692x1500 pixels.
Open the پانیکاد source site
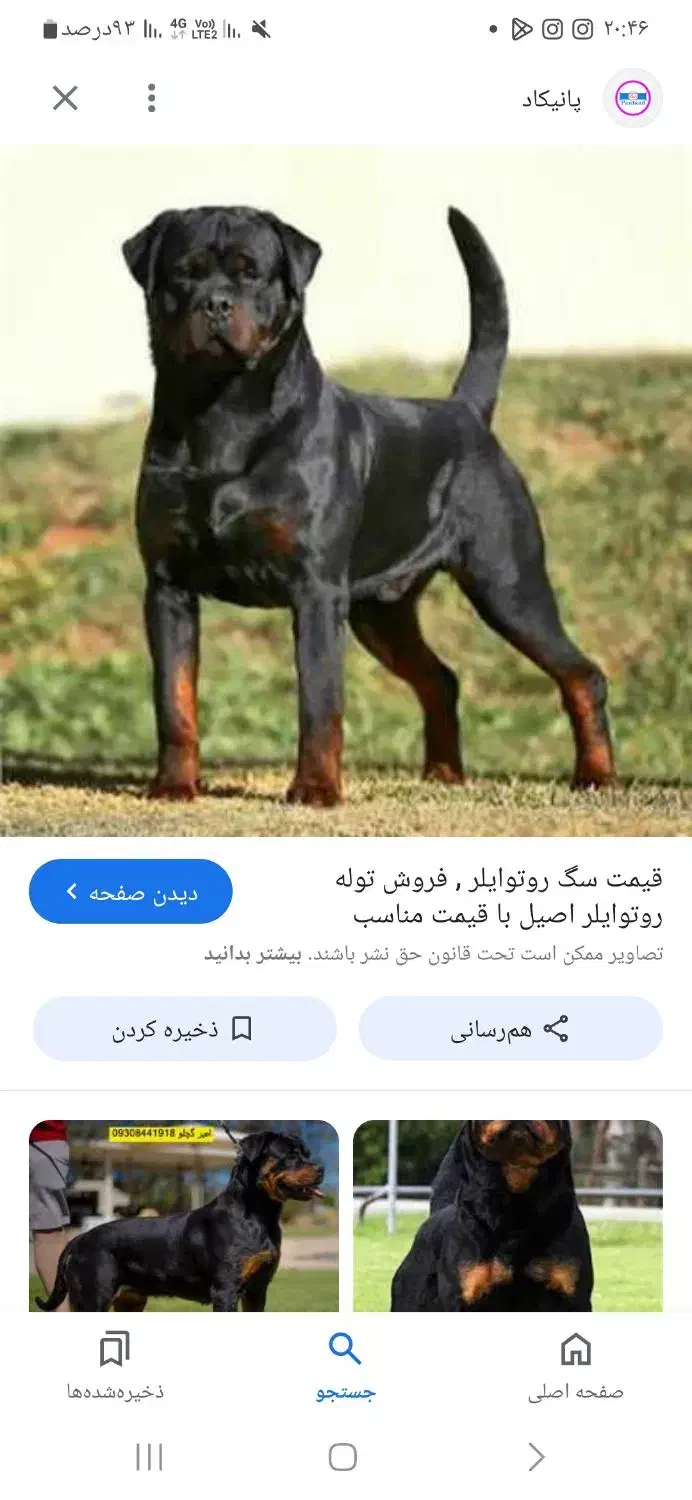pos(590,99)
